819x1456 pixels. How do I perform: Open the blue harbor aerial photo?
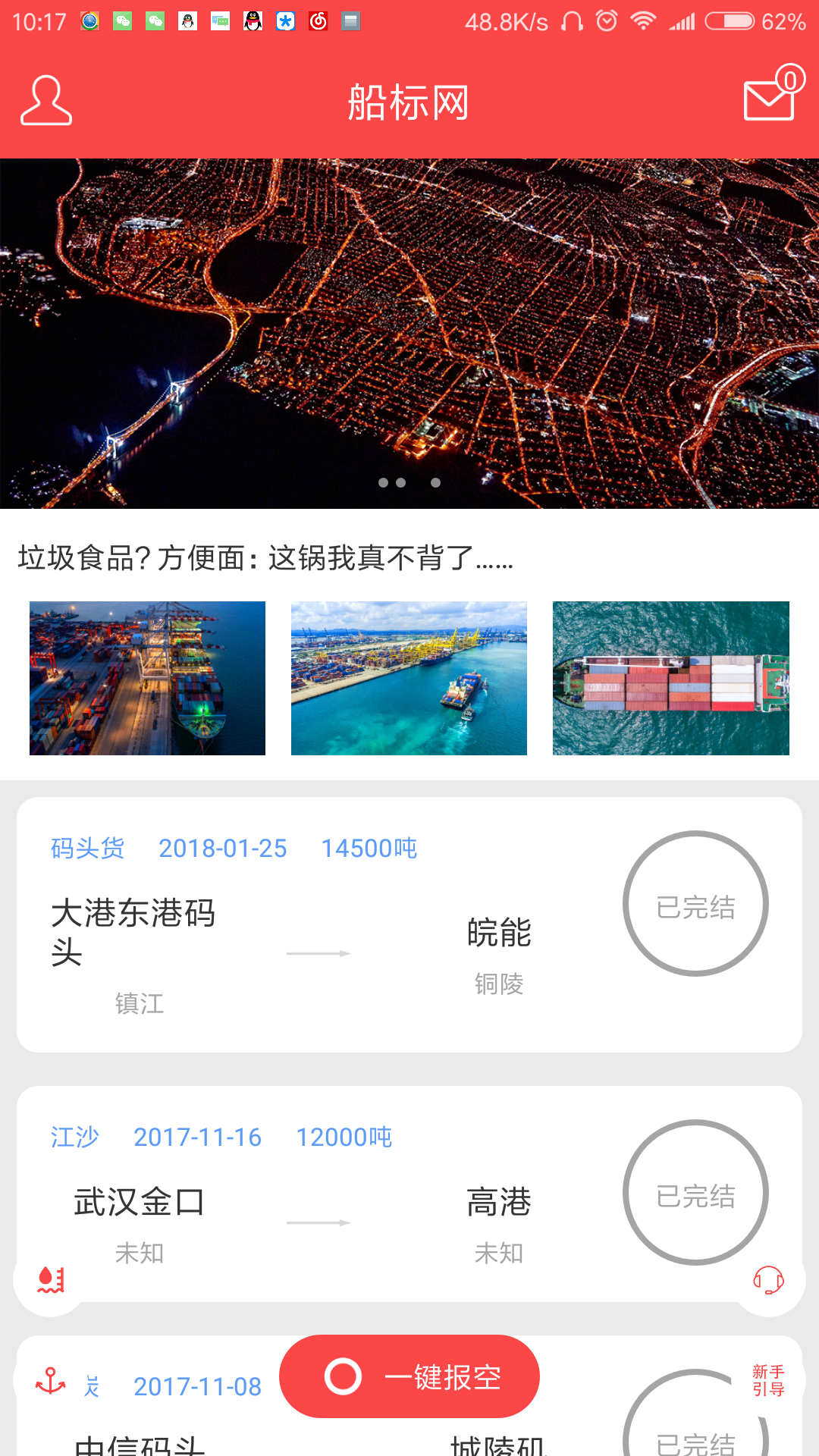tap(409, 678)
